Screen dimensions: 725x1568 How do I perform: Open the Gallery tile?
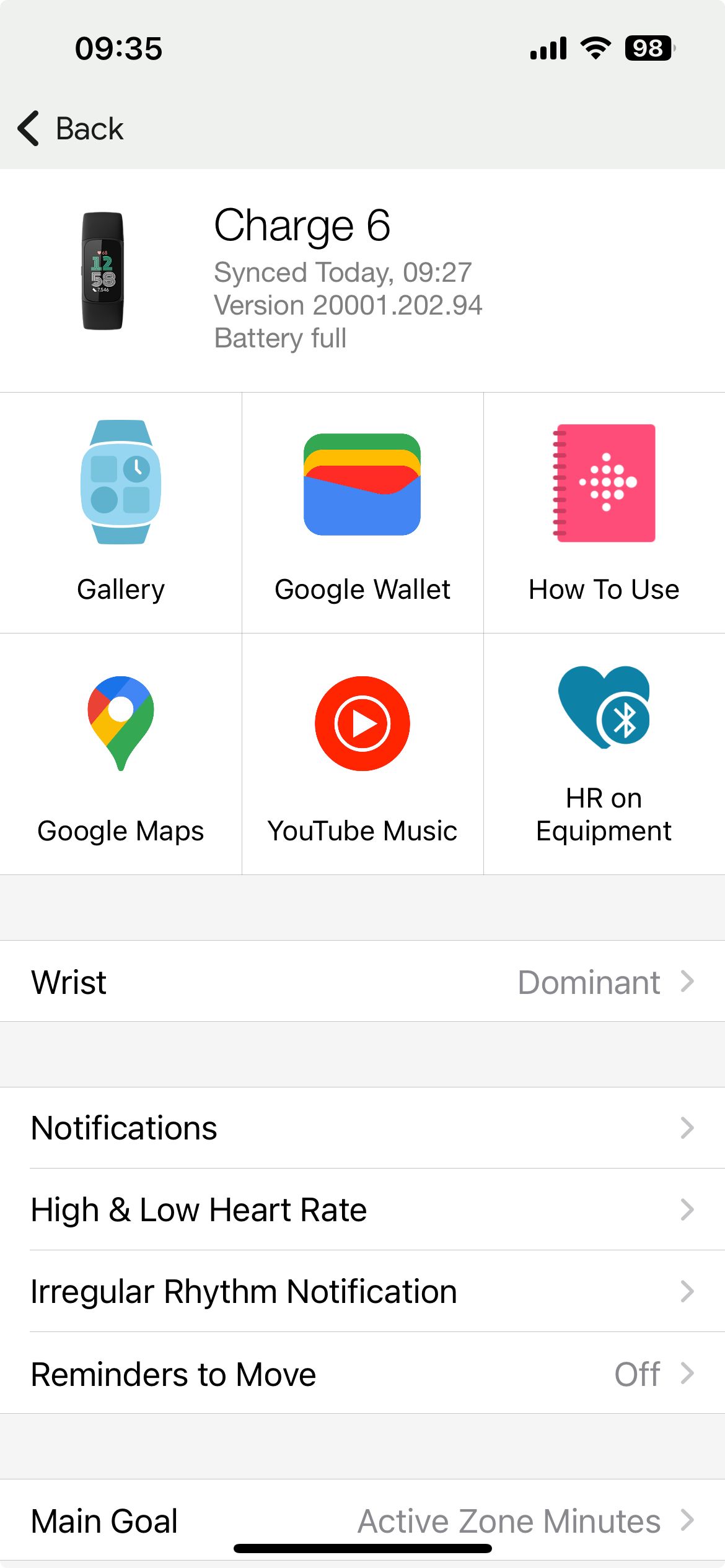121,512
